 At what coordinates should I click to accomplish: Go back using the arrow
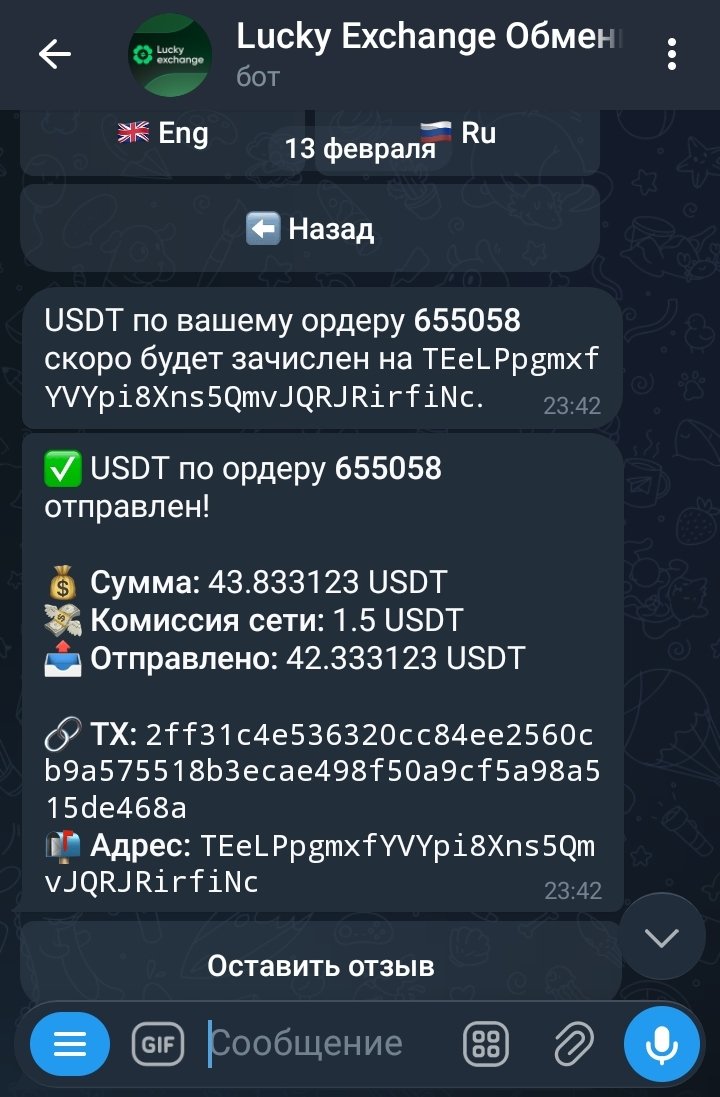54,54
